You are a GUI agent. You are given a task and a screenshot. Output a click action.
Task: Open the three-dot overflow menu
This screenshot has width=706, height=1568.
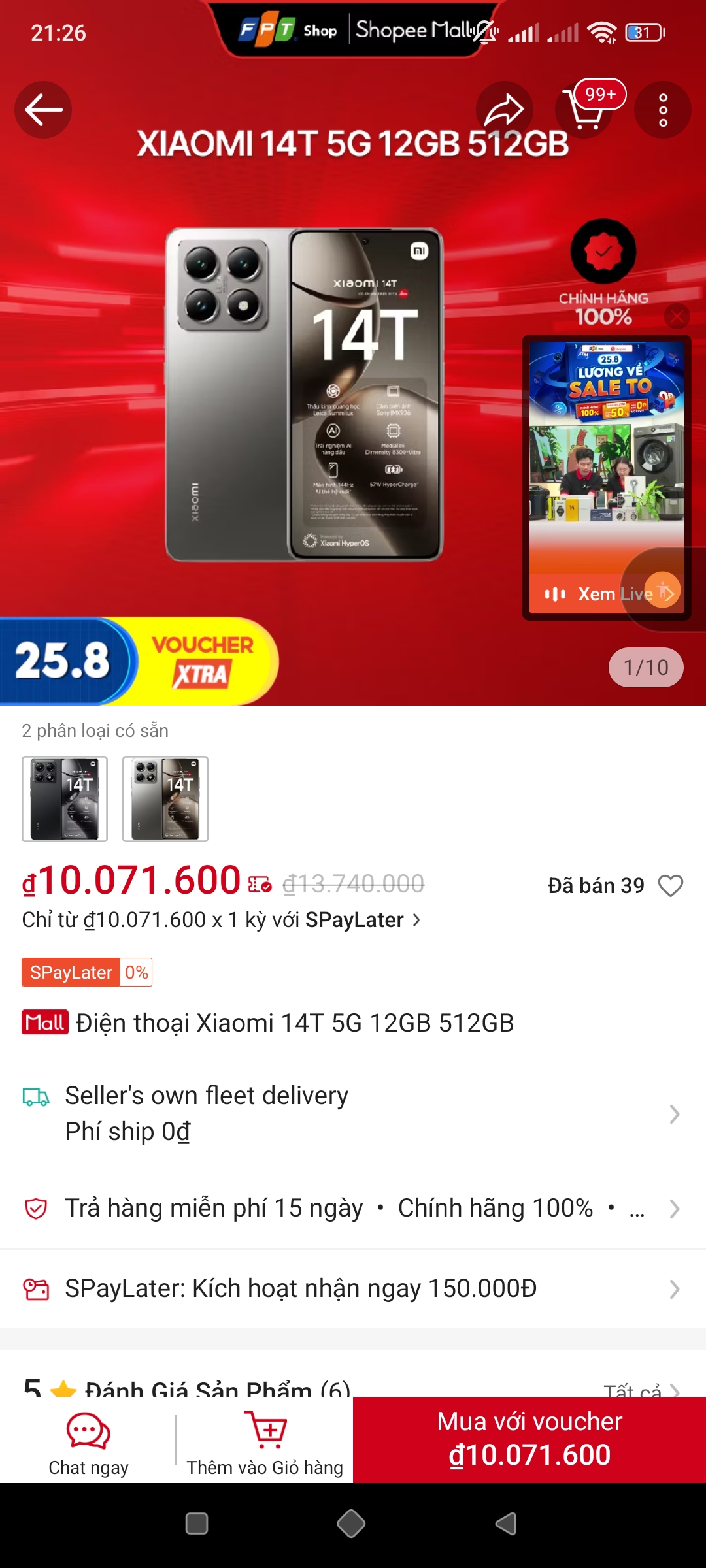[663, 110]
